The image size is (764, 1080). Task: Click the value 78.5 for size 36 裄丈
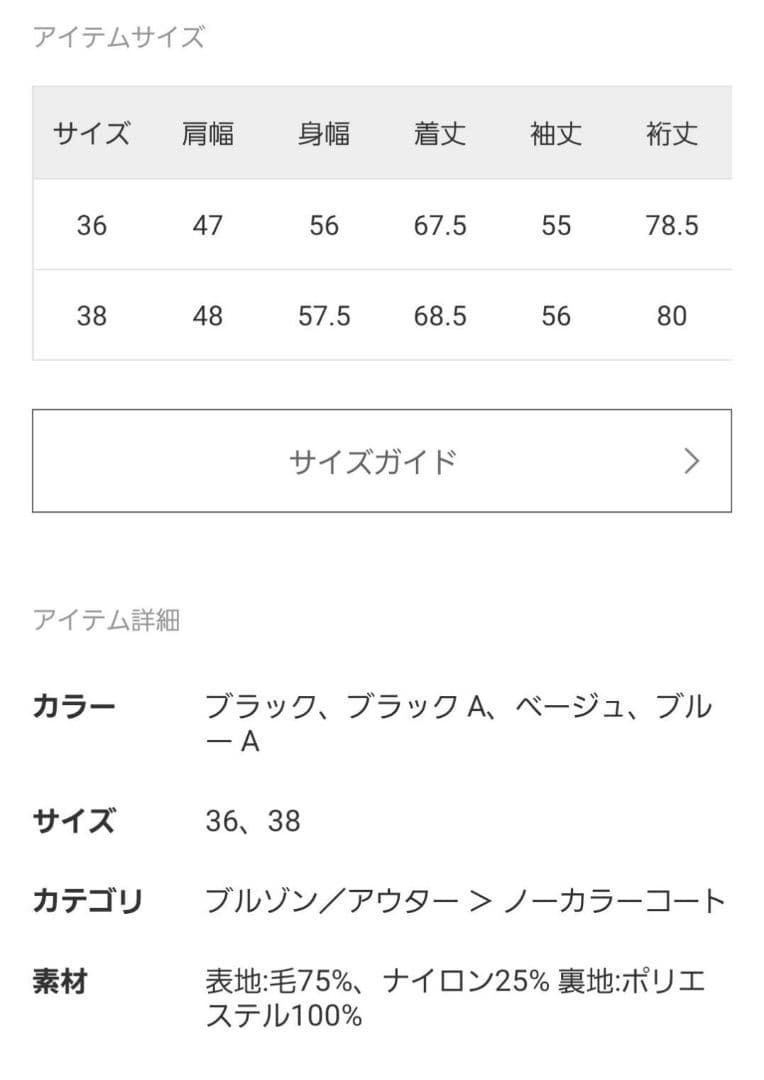coord(672,226)
